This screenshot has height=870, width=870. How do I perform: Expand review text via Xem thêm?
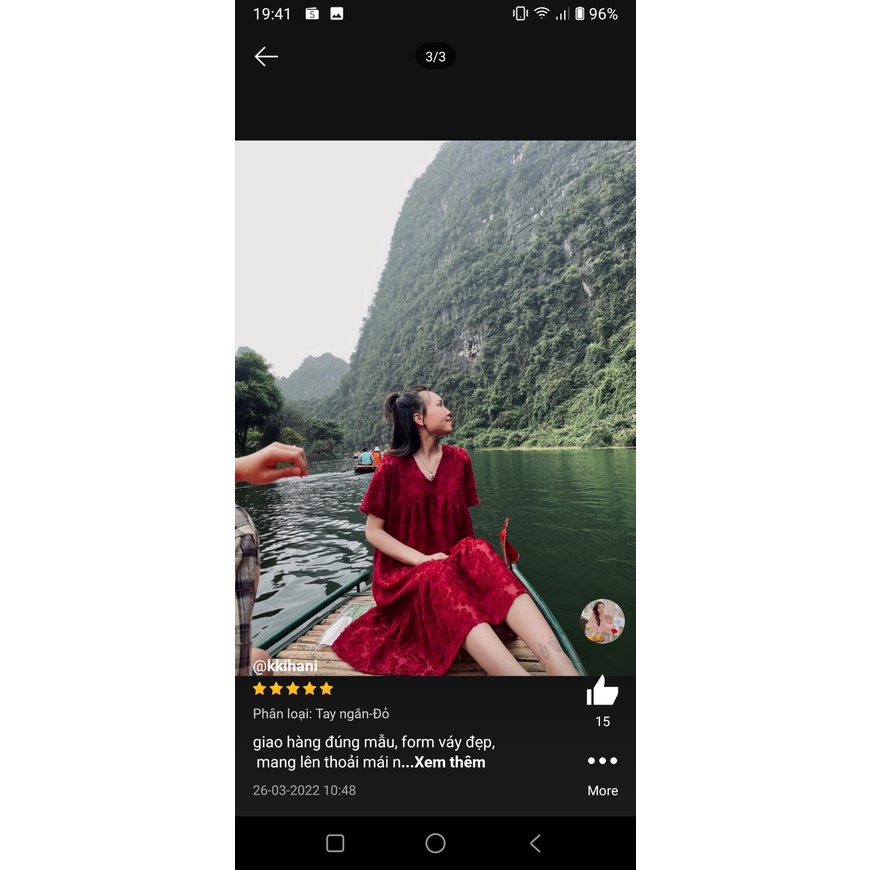tap(449, 762)
